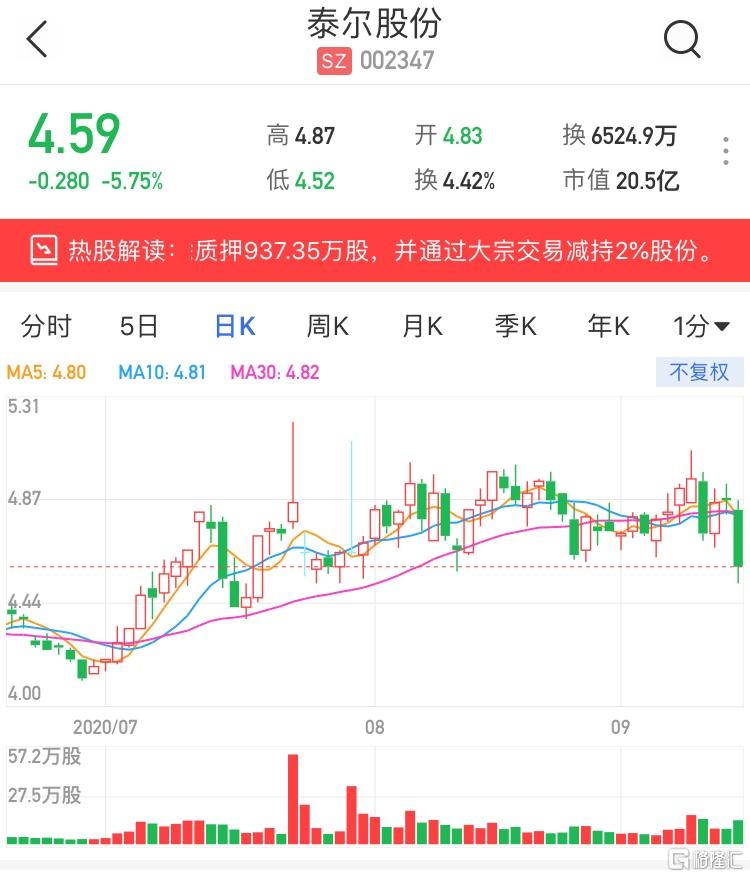Click the stock name 泰尔股份

[x=375, y=28]
